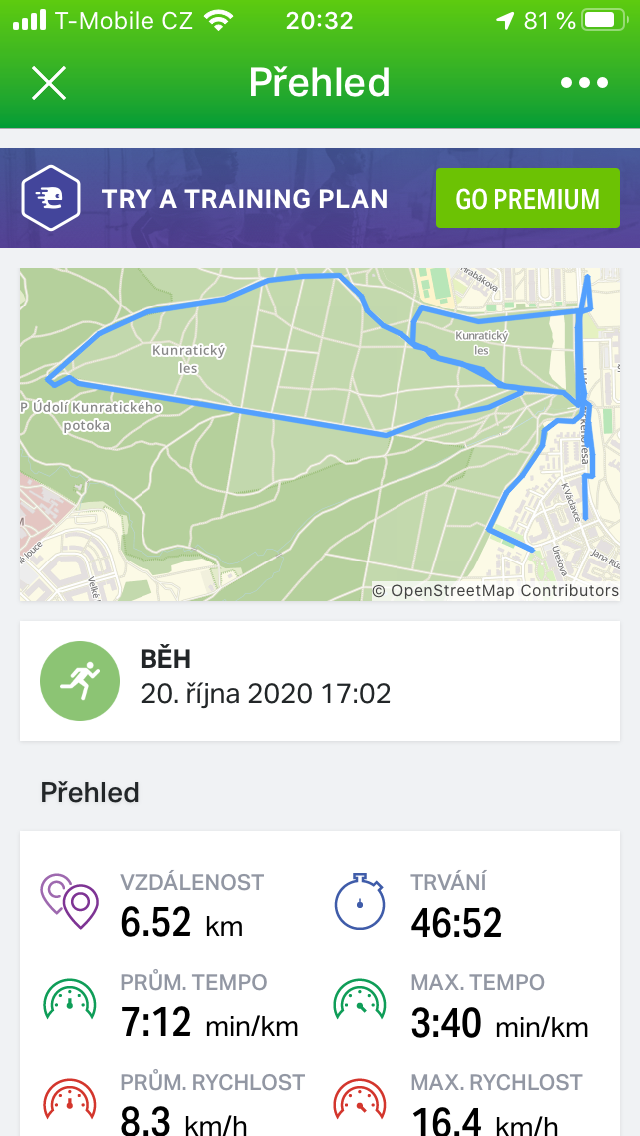
Task: Open the Běh workout card from 20. října
Action: (320, 681)
